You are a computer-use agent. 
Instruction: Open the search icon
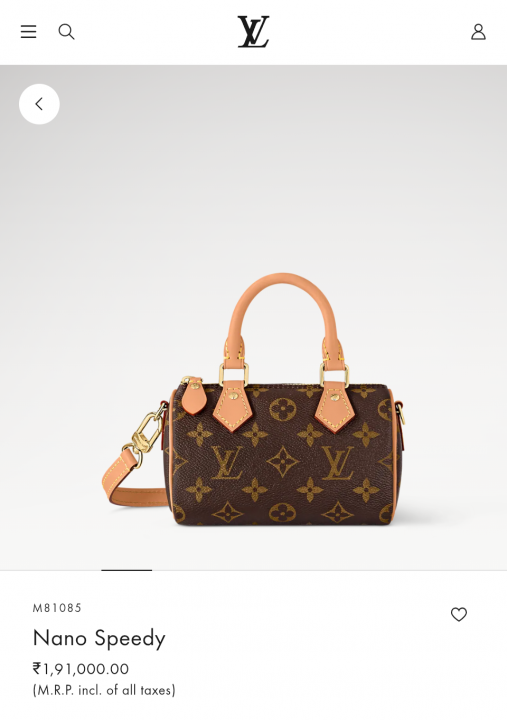(66, 32)
